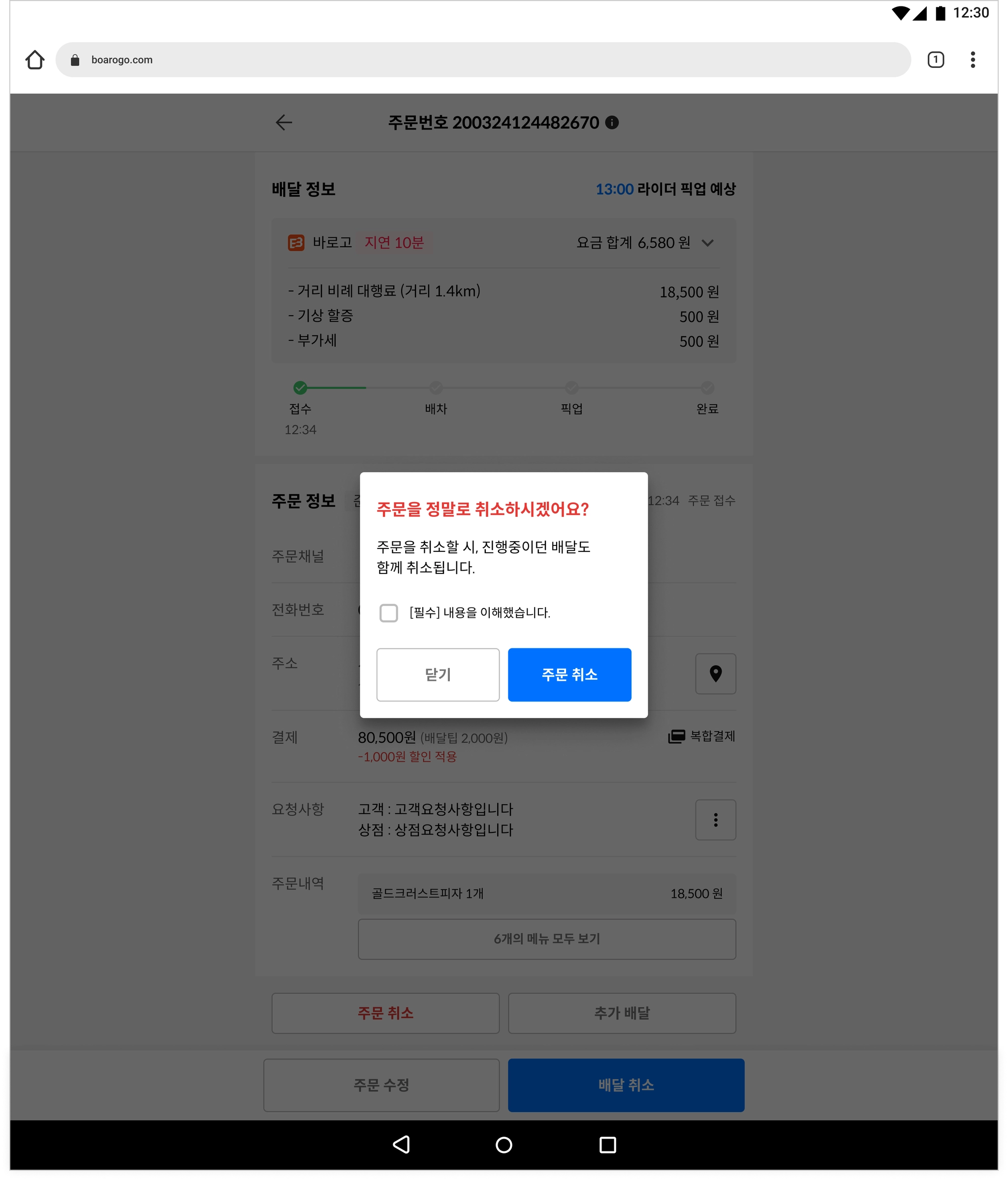
Task: Open the recent apps view
Action: coord(607,1144)
